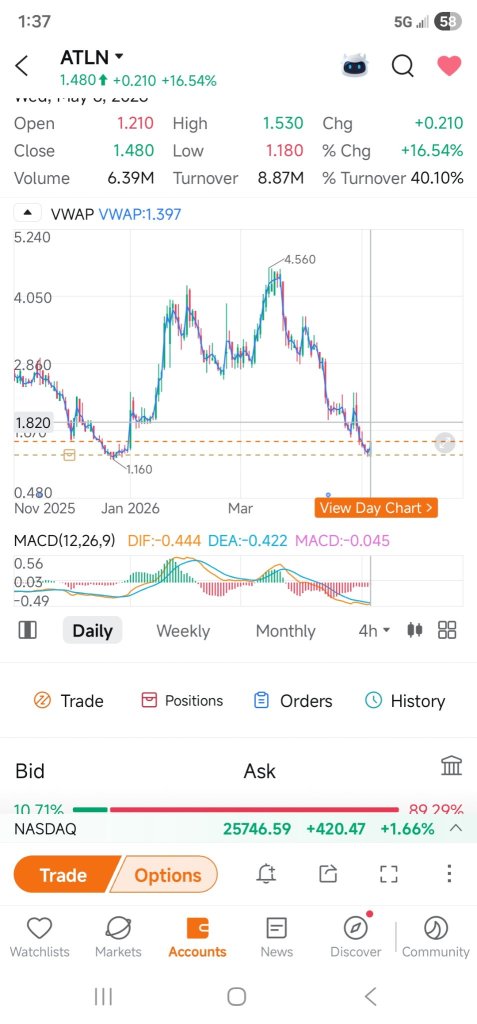Go back using the top-left arrow
Image resolution: width=477 pixels, height=1024 pixels.
tap(22, 66)
